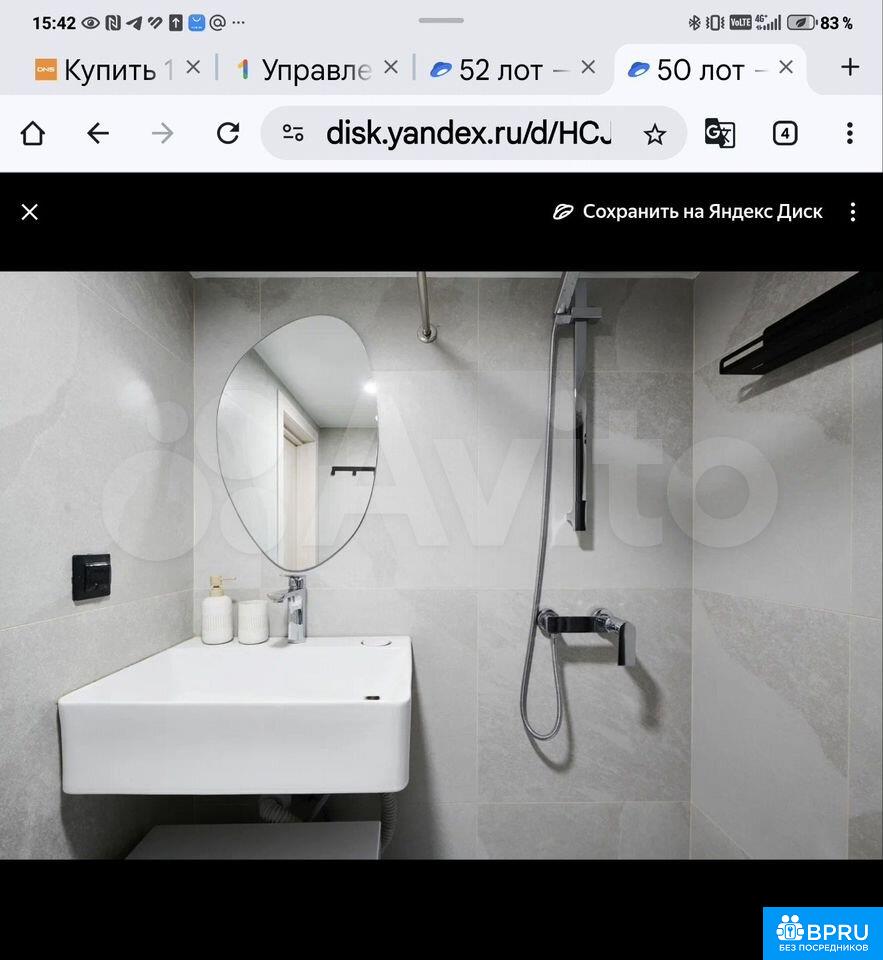The width and height of the screenshot is (883, 960).
Task: Open the browser three-dot menu
Action: point(849,133)
